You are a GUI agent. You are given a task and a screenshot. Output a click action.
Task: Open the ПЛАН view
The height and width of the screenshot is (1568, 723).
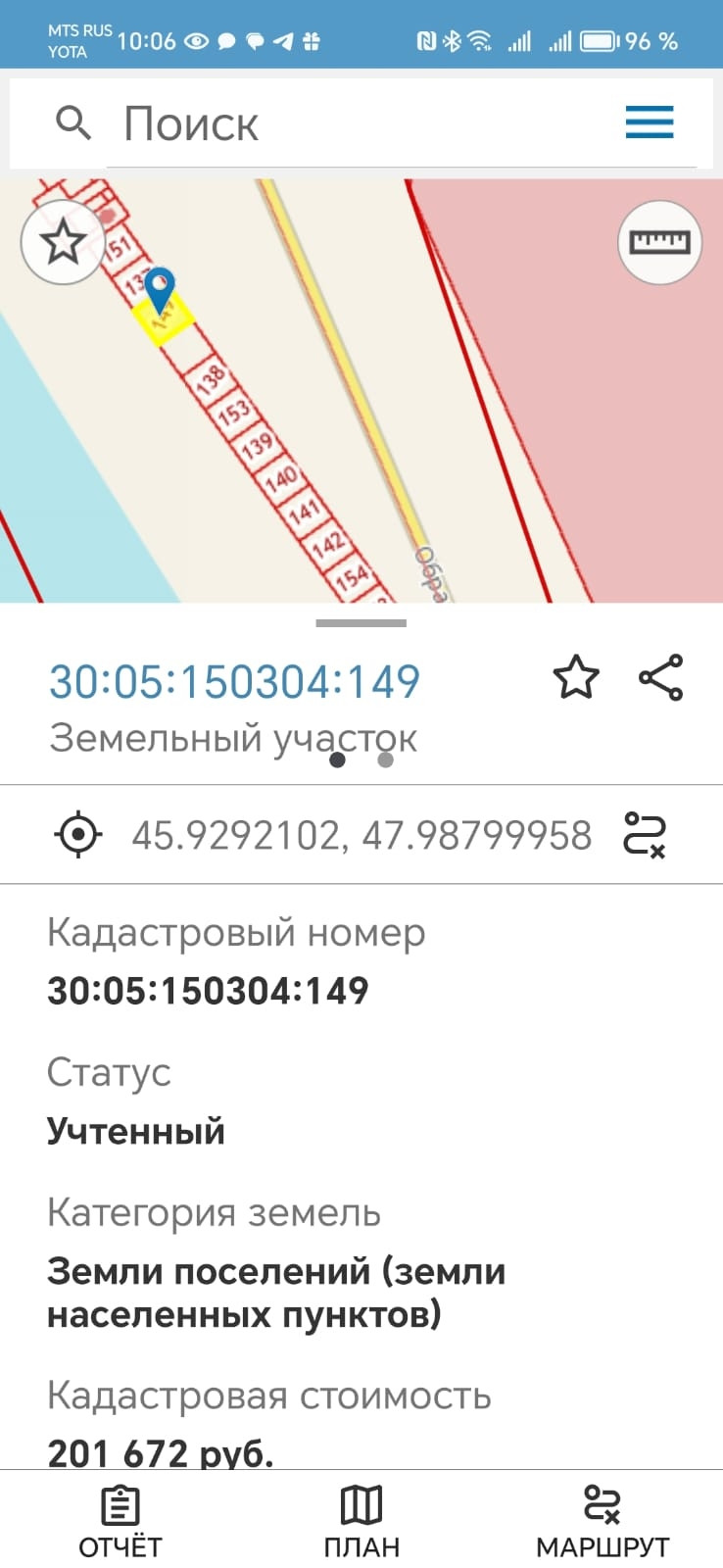(361, 1522)
